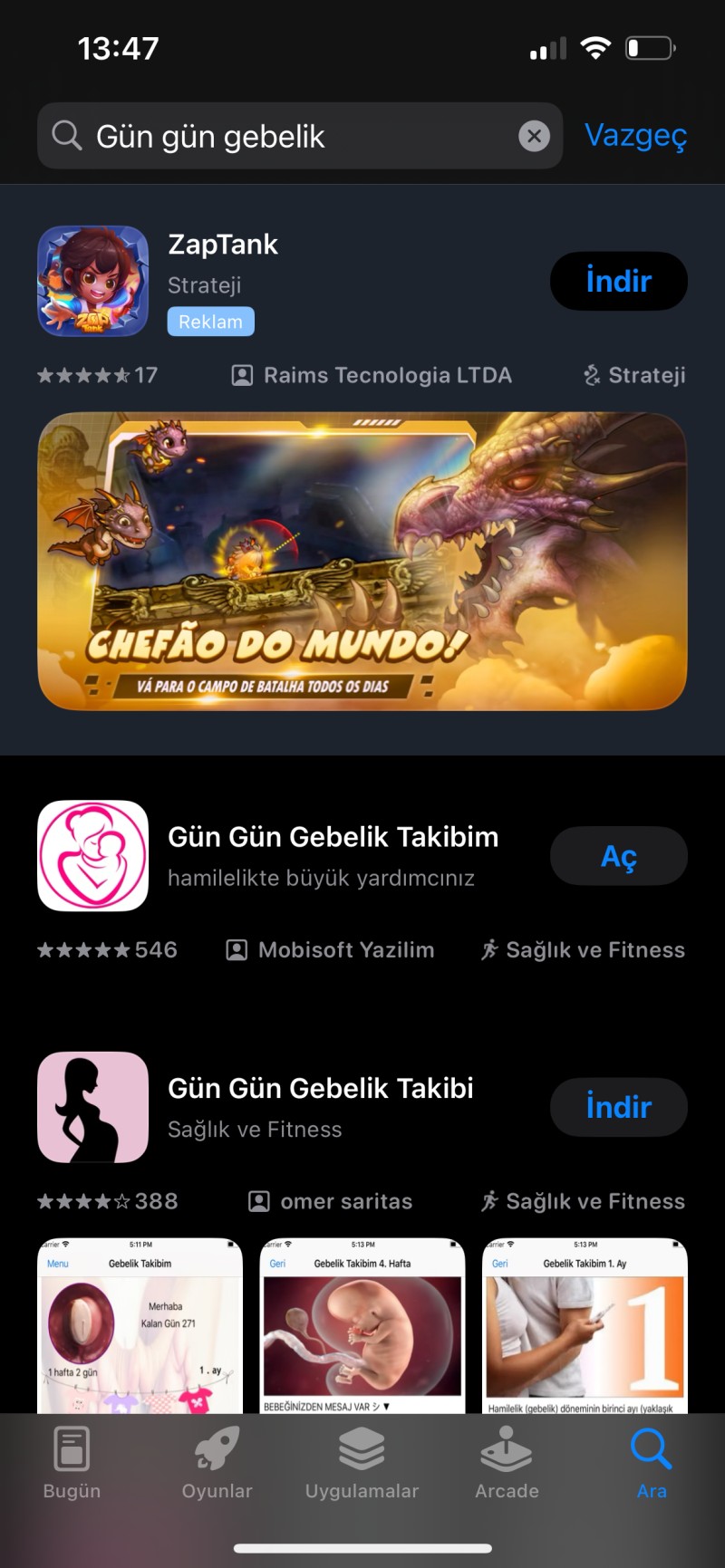Tap the Ara search tab
Image resolution: width=725 pixels, height=1568 pixels.
(x=651, y=1462)
